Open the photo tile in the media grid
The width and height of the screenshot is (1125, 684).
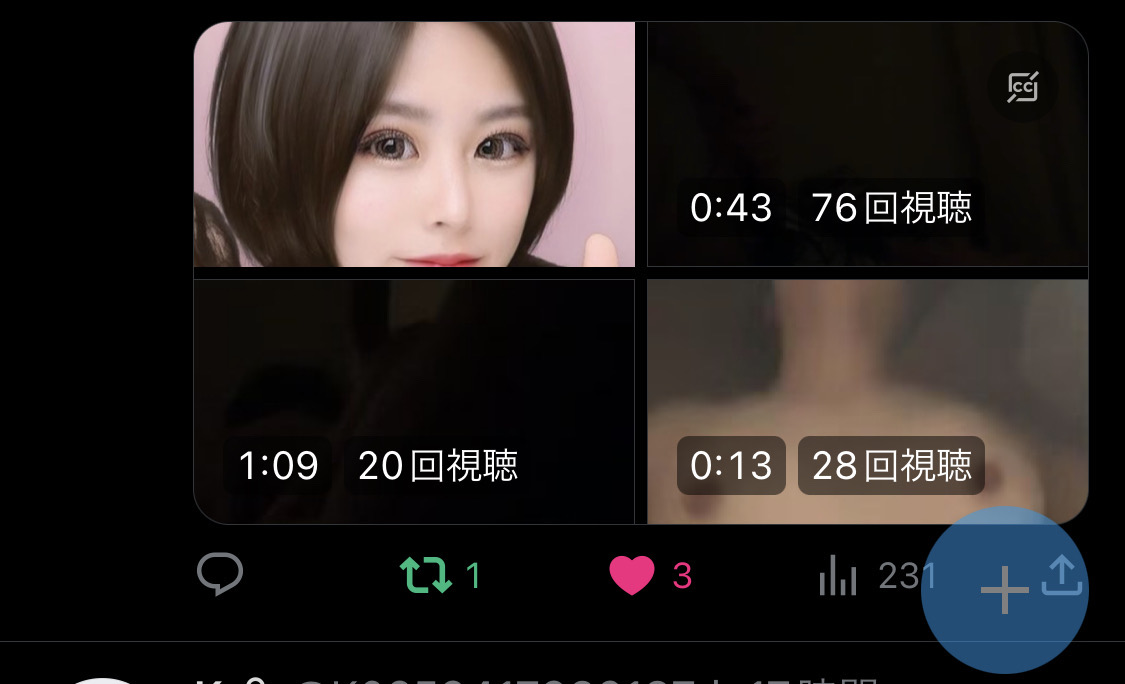coord(414,144)
